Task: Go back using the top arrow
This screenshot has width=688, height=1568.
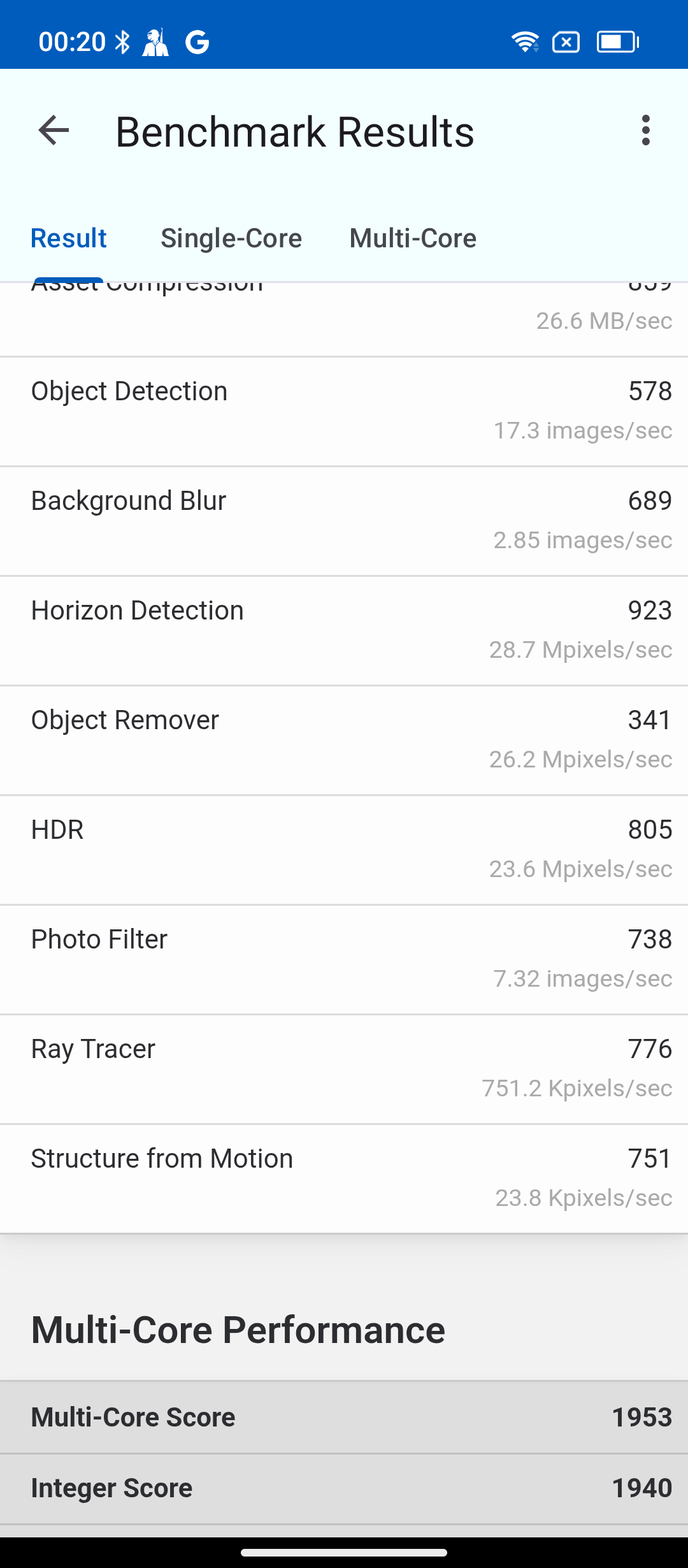Action: click(x=54, y=131)
